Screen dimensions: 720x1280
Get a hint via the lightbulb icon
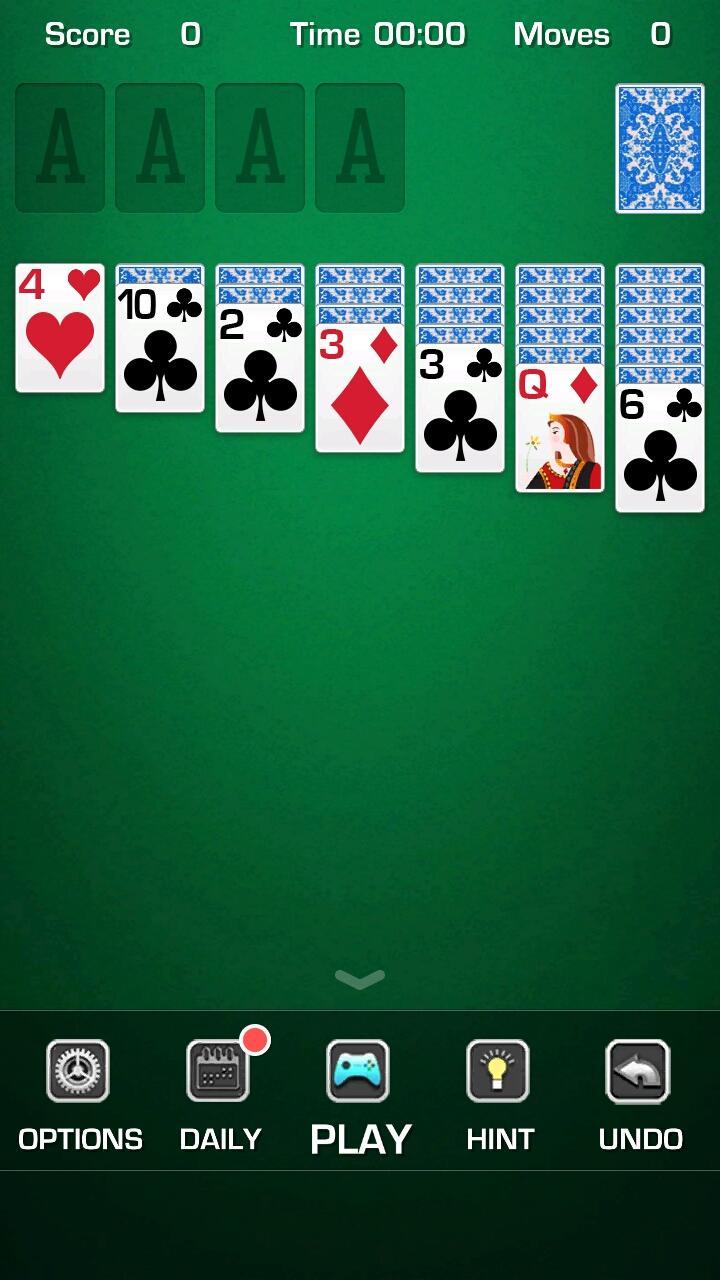498,1072
